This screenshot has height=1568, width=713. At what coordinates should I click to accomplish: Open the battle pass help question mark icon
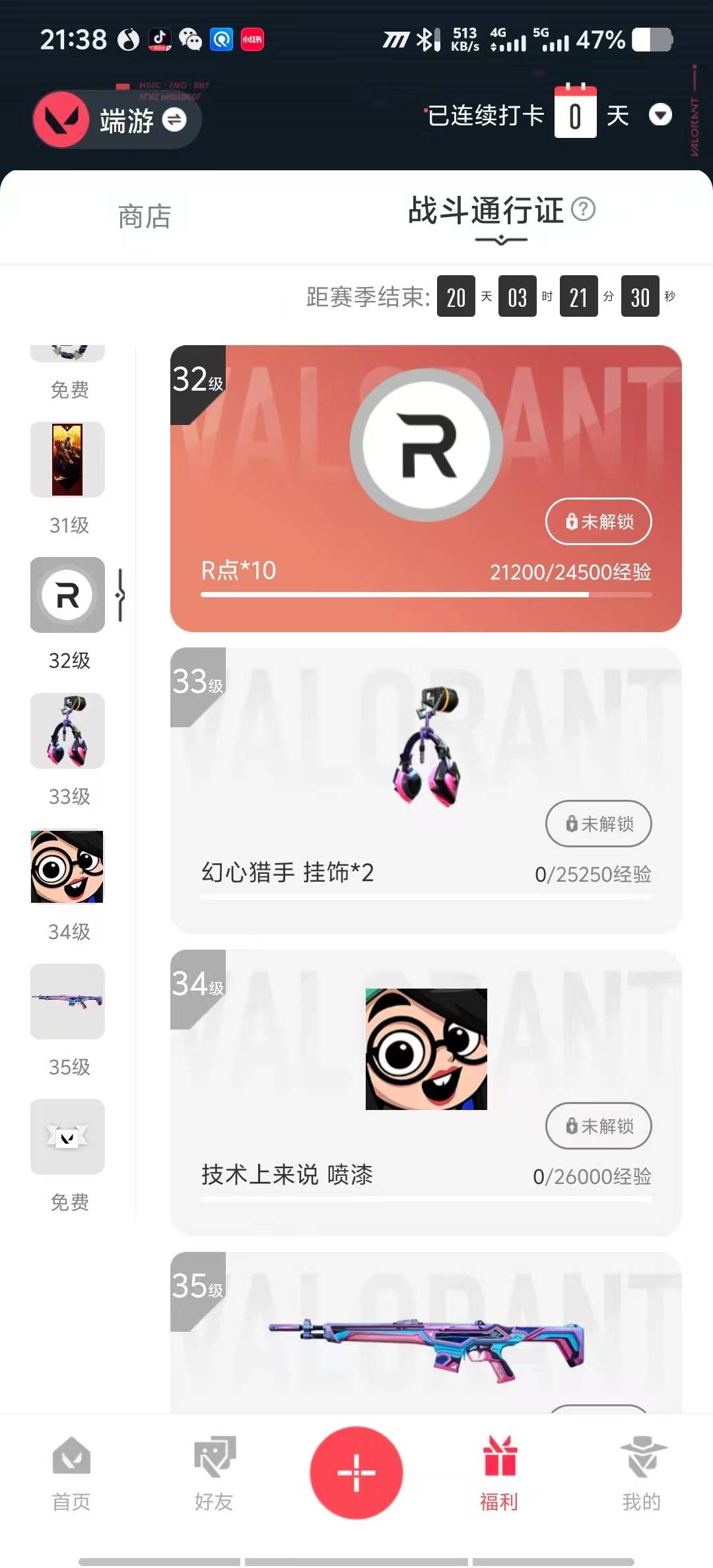point(584,211)
